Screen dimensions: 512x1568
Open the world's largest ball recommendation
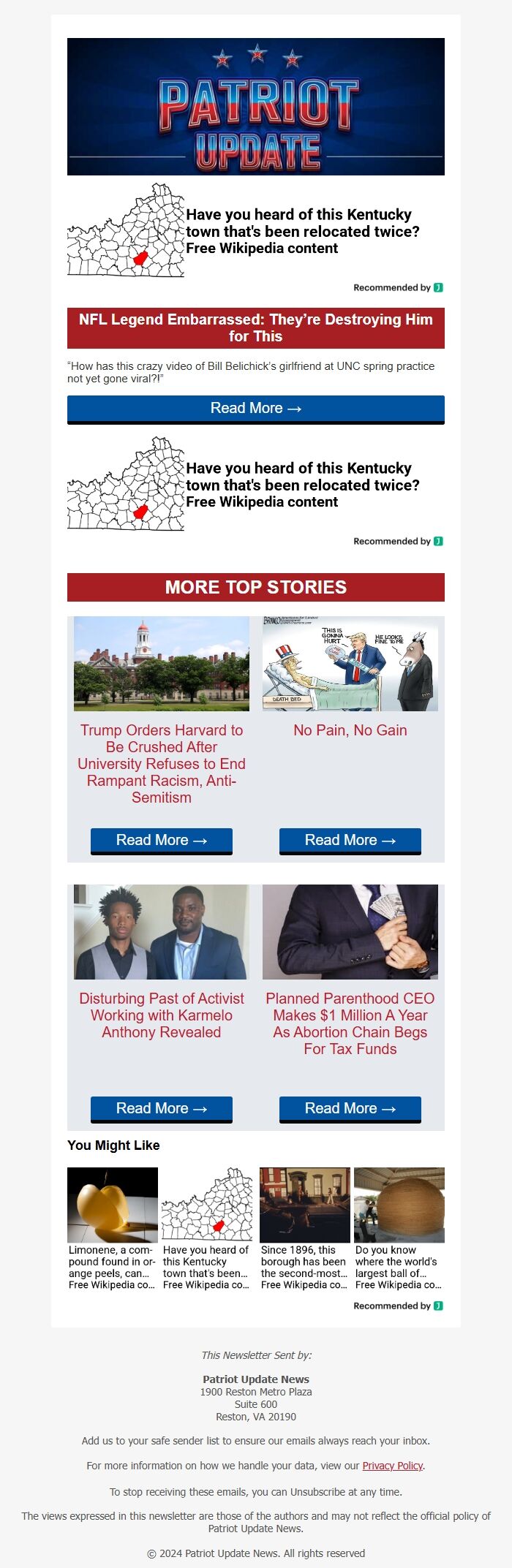coord(399,1228)
